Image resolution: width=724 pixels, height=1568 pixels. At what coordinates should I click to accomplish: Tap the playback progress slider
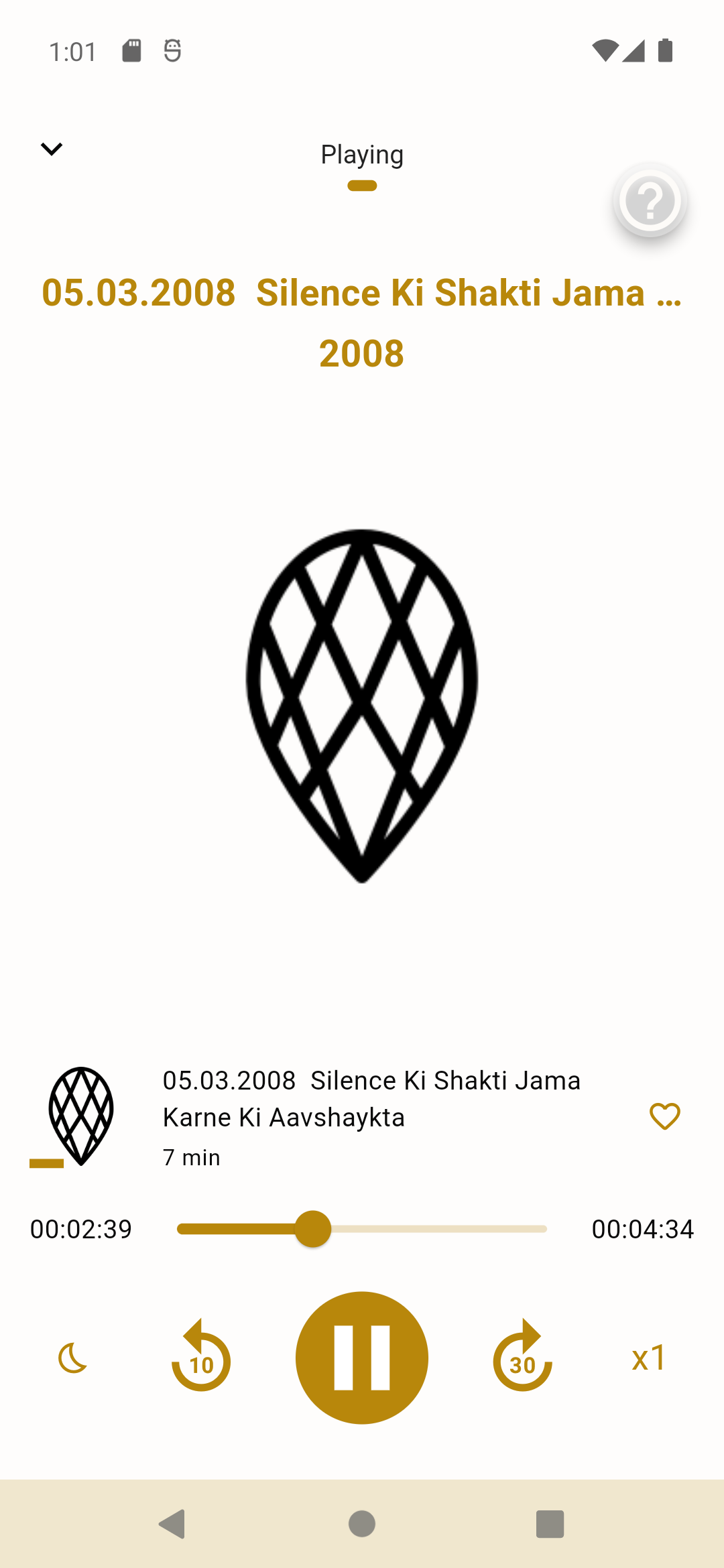(x=362, y=1229)
